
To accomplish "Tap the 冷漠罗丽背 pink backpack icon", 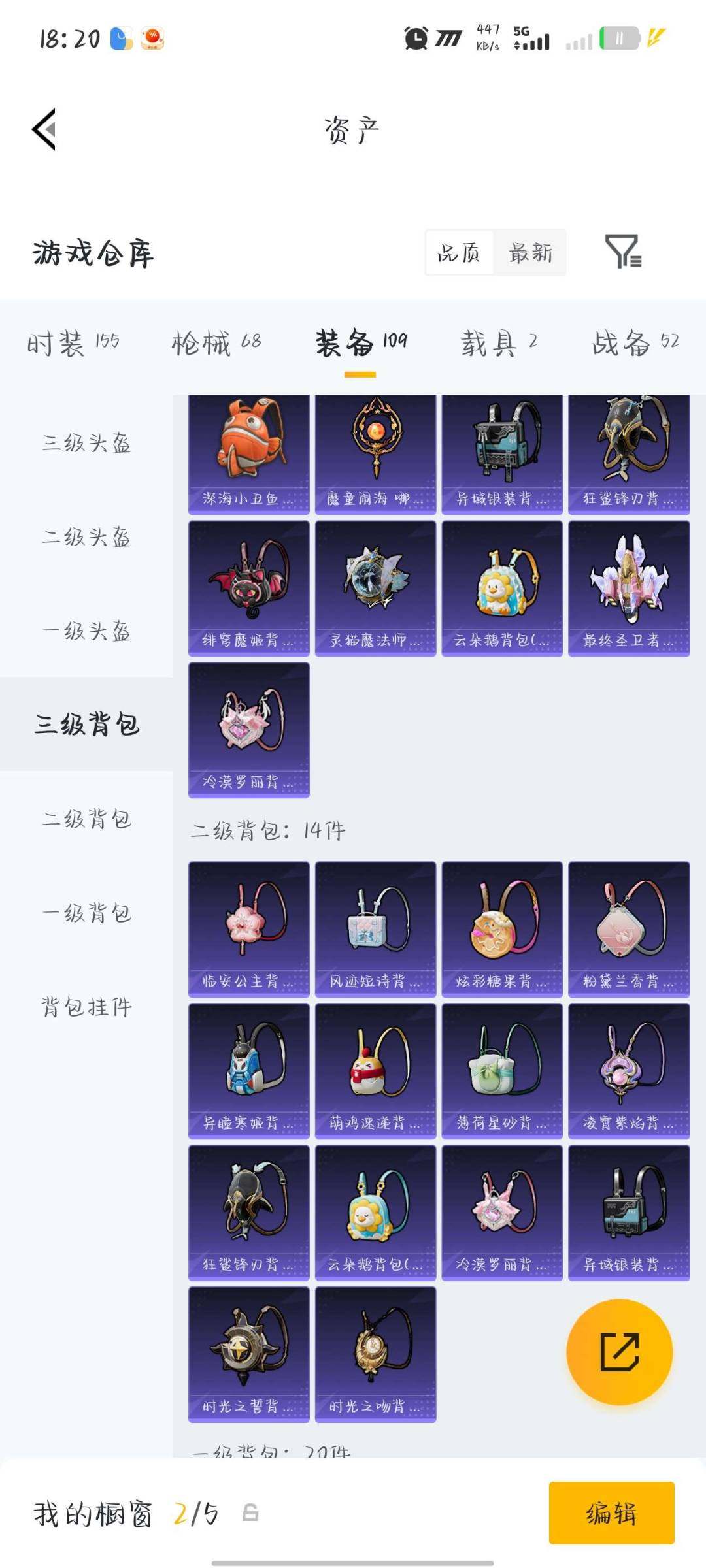I will coord(248,728).
